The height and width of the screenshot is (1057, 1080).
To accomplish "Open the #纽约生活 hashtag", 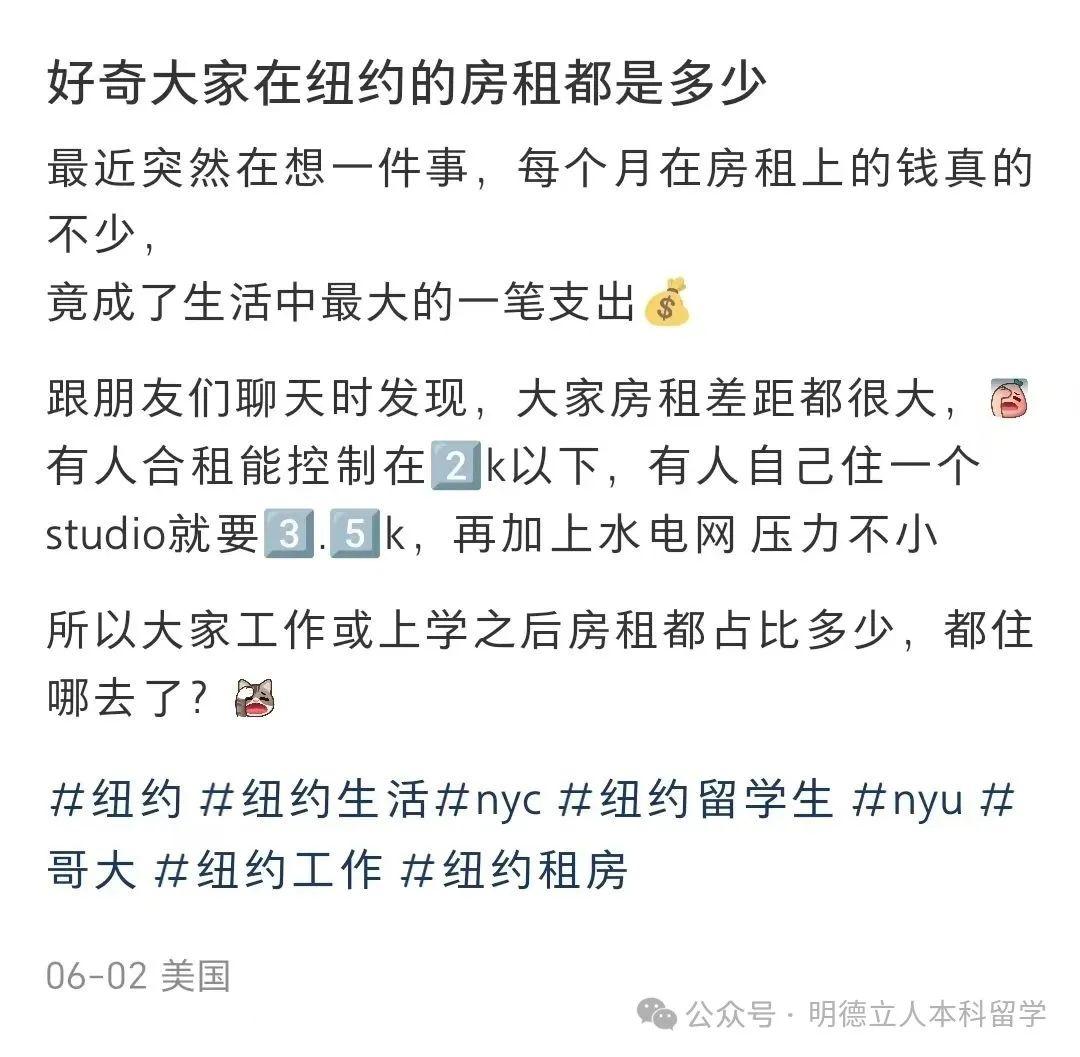I will pyautogui.click(x=315, y=801).
